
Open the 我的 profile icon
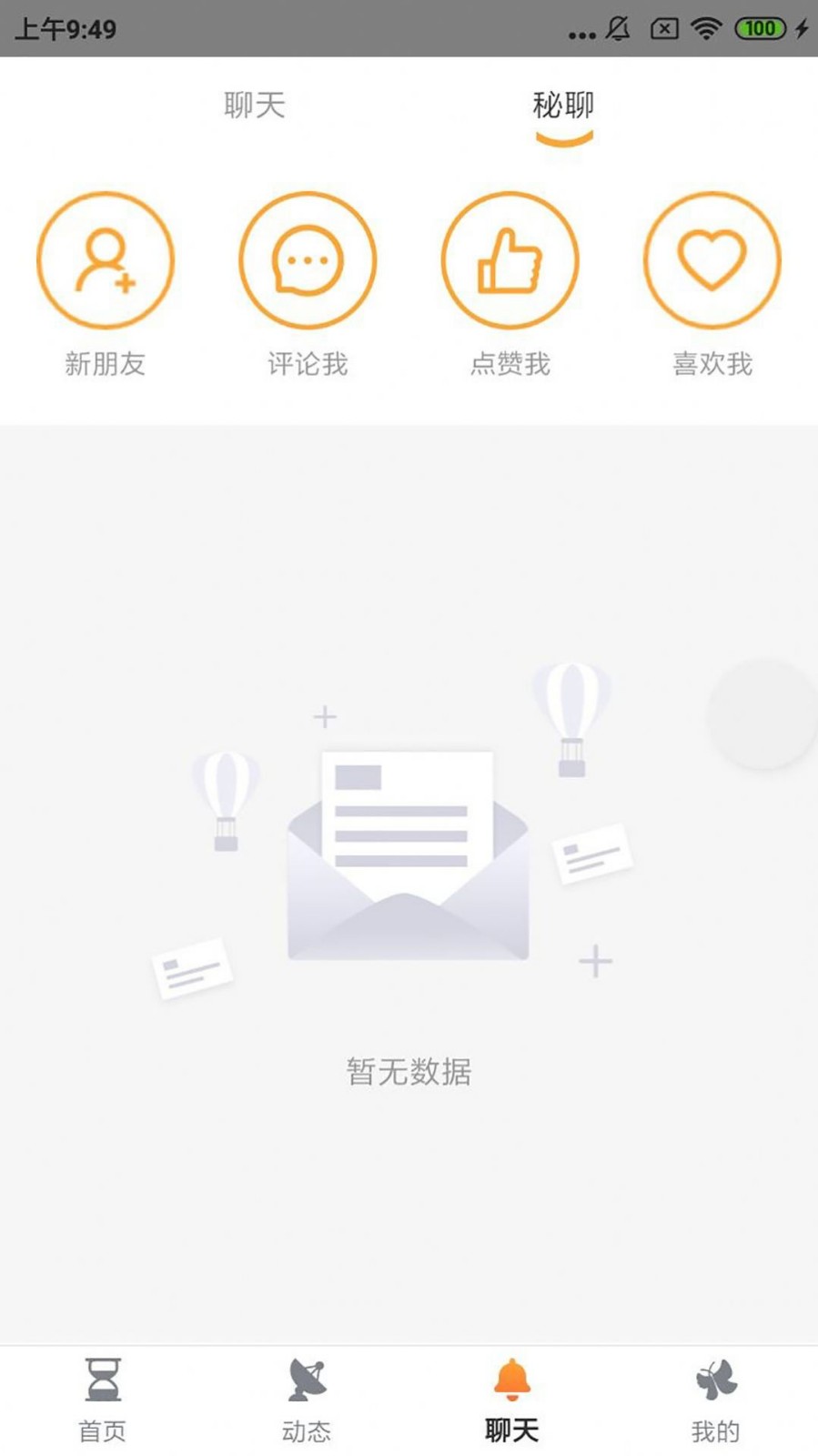point(715,1377)
